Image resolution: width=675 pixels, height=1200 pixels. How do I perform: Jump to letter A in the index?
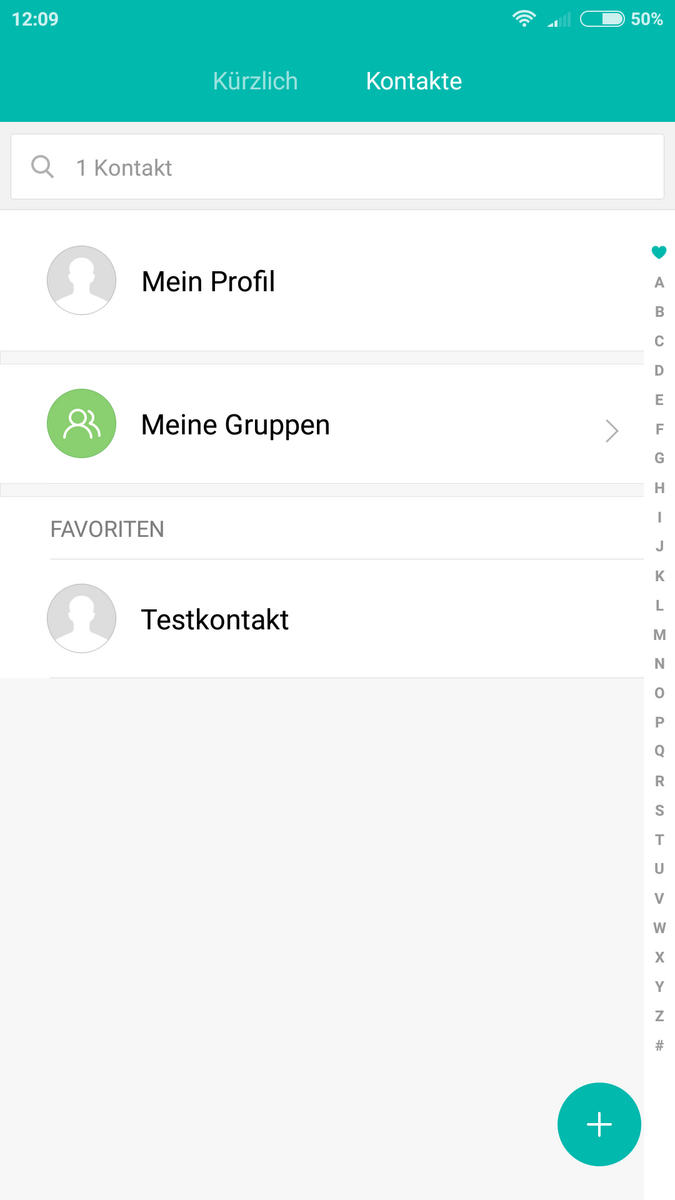[x=659, y=283]
